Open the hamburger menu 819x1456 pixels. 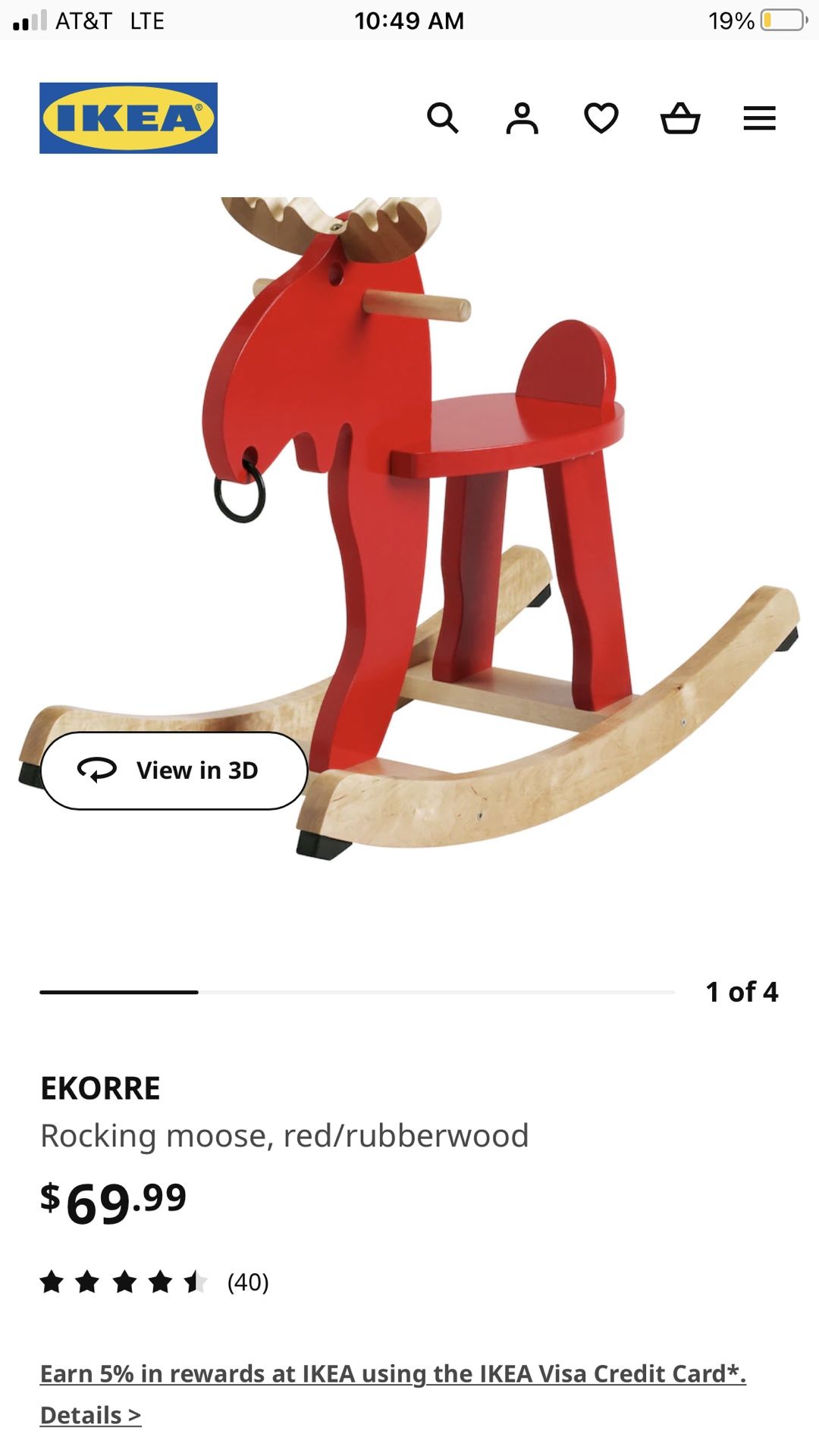click(759, 118)
